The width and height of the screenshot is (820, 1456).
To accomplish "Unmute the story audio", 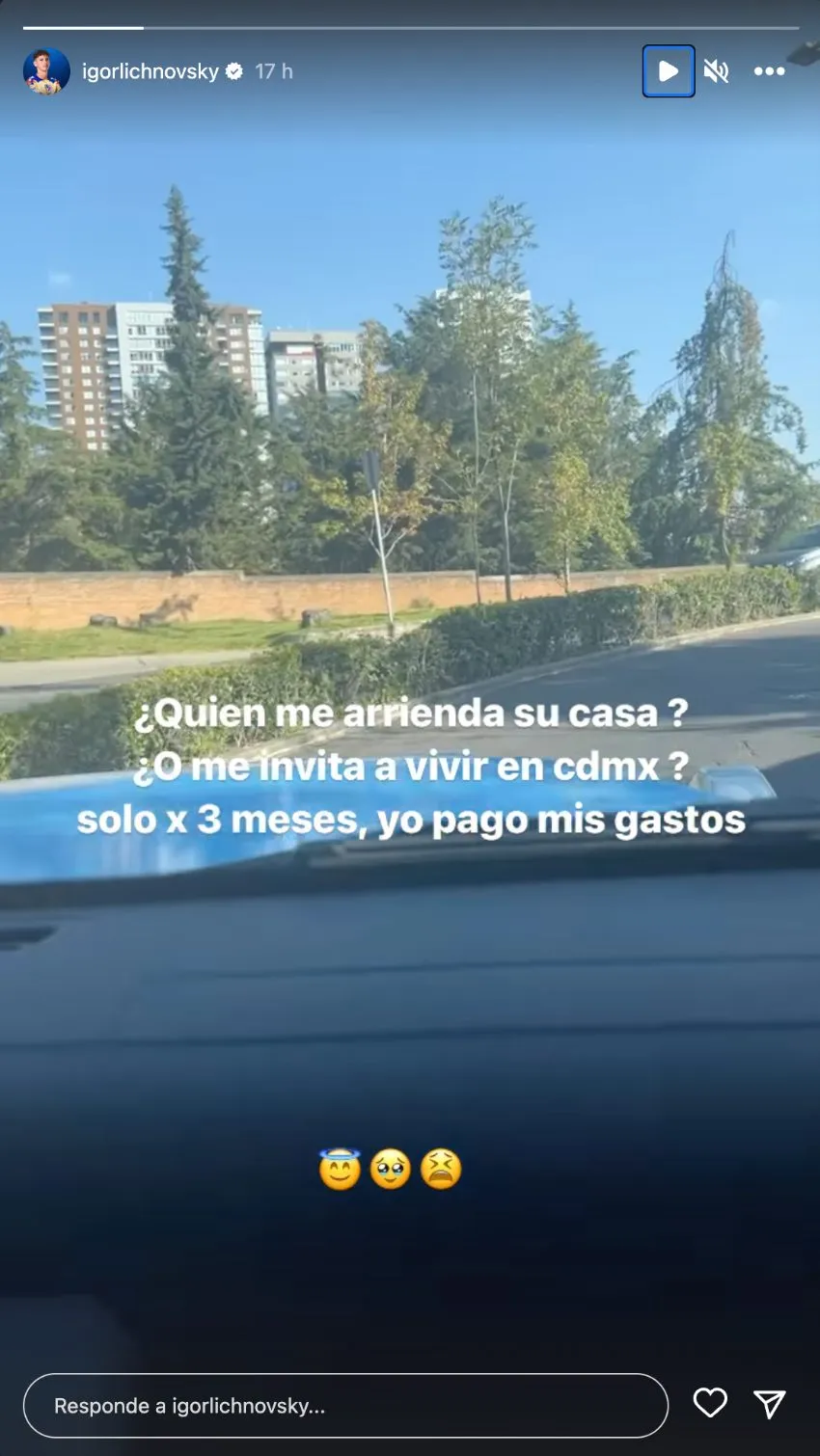I will (x=716, y=71).
